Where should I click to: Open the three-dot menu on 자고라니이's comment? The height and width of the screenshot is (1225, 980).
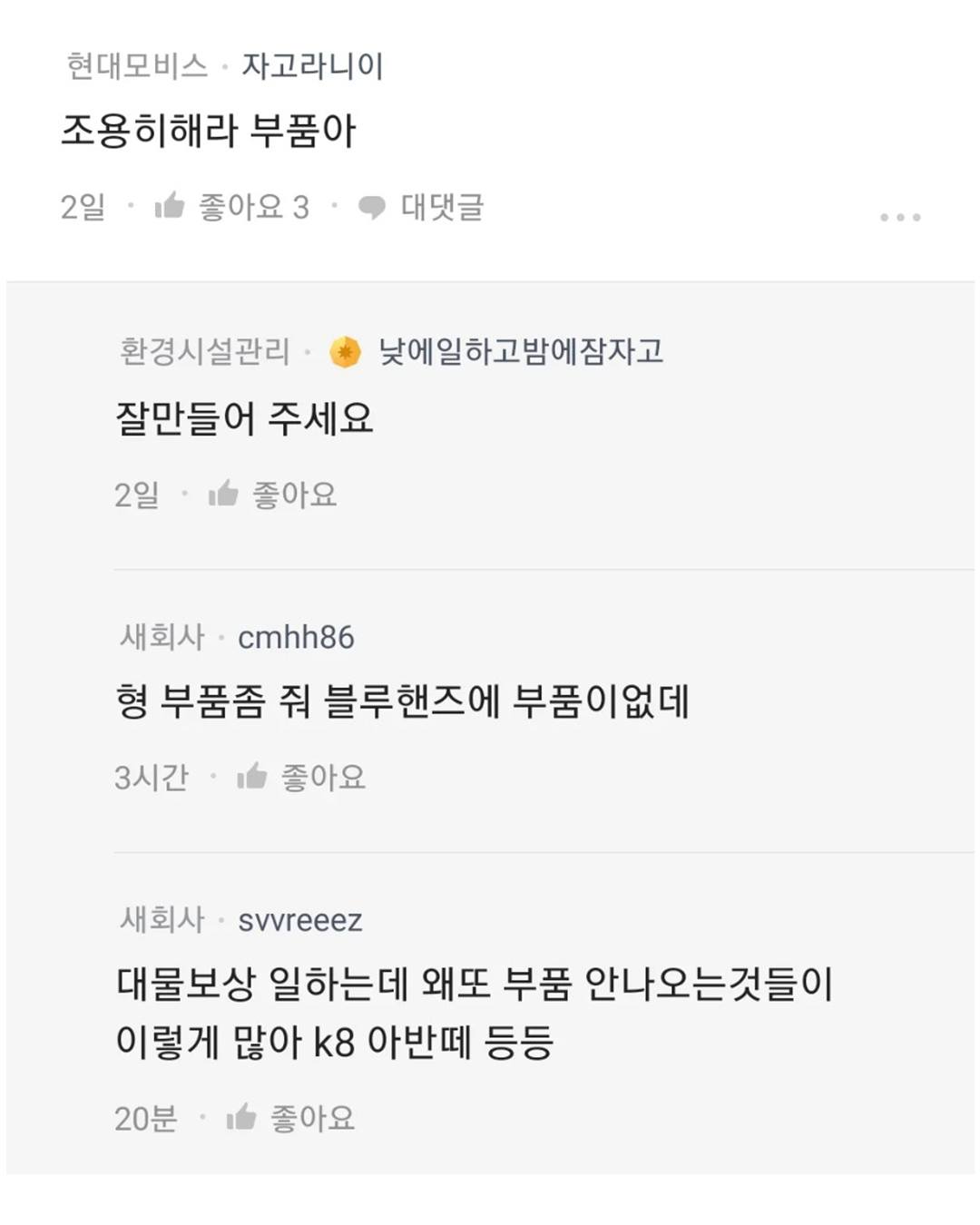pyautogui.click(x=900, y=217)
